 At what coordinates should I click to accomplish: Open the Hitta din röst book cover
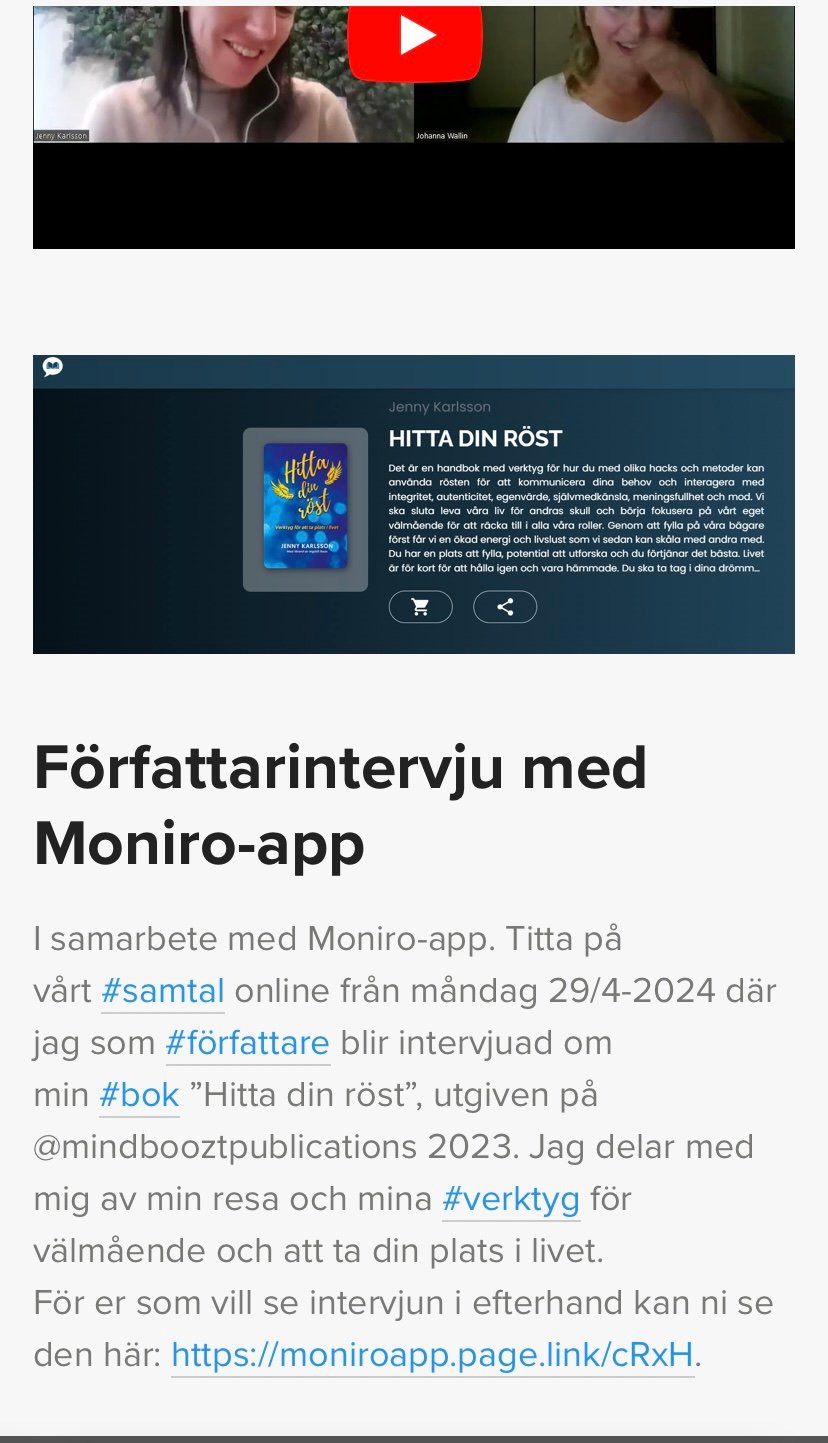(305, 507)
